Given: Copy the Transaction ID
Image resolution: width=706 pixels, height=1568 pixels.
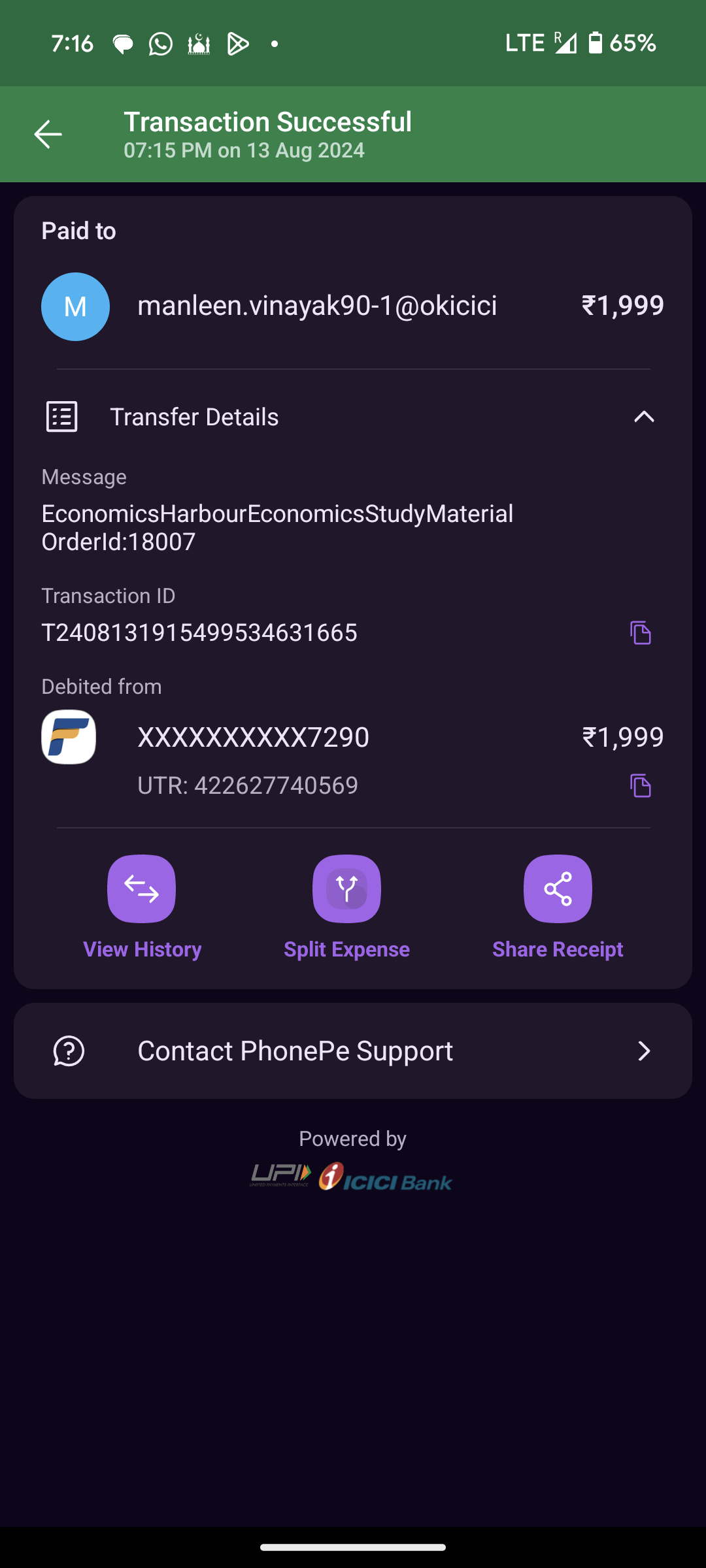Looking at the screenshot, I should click(x=640, y=633).
